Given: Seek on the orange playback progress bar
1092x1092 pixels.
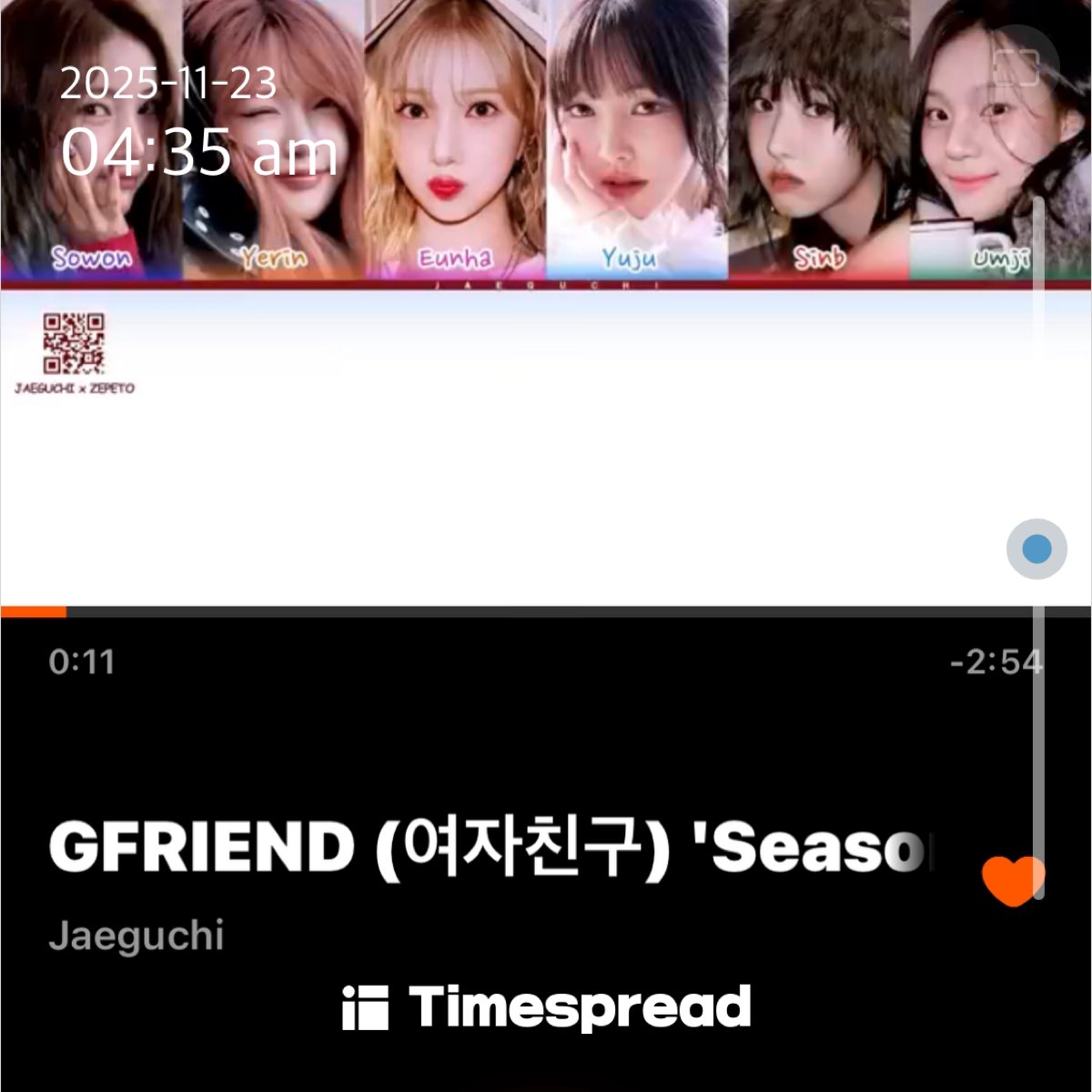Looking at the screenshot, I should [x=546, y=612].
